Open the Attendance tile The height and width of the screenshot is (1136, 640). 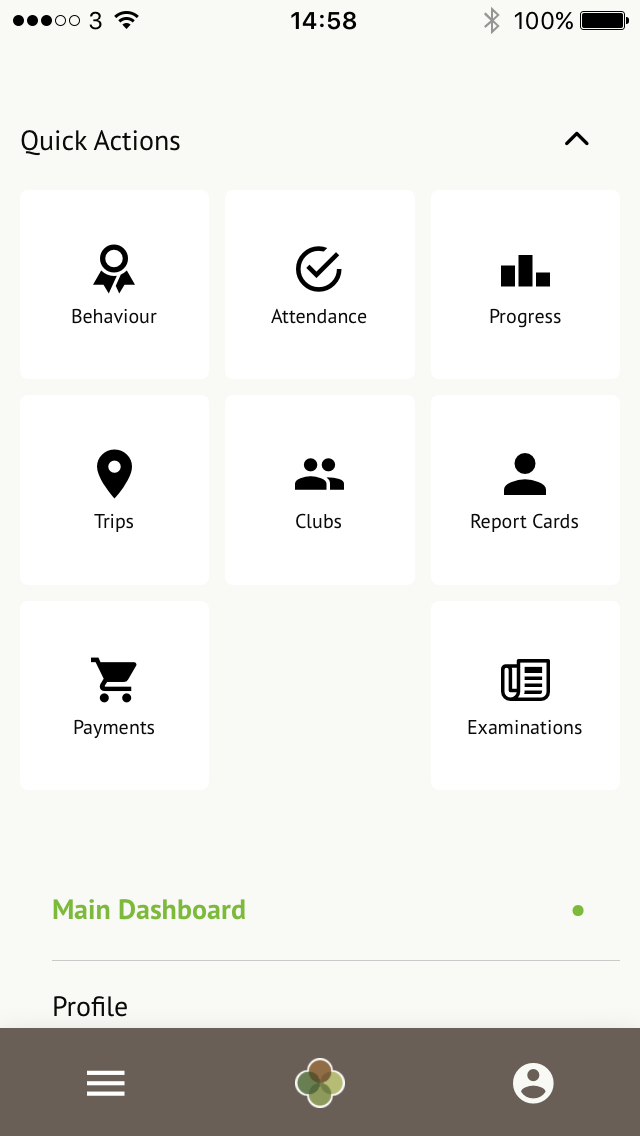coord(319,285)
